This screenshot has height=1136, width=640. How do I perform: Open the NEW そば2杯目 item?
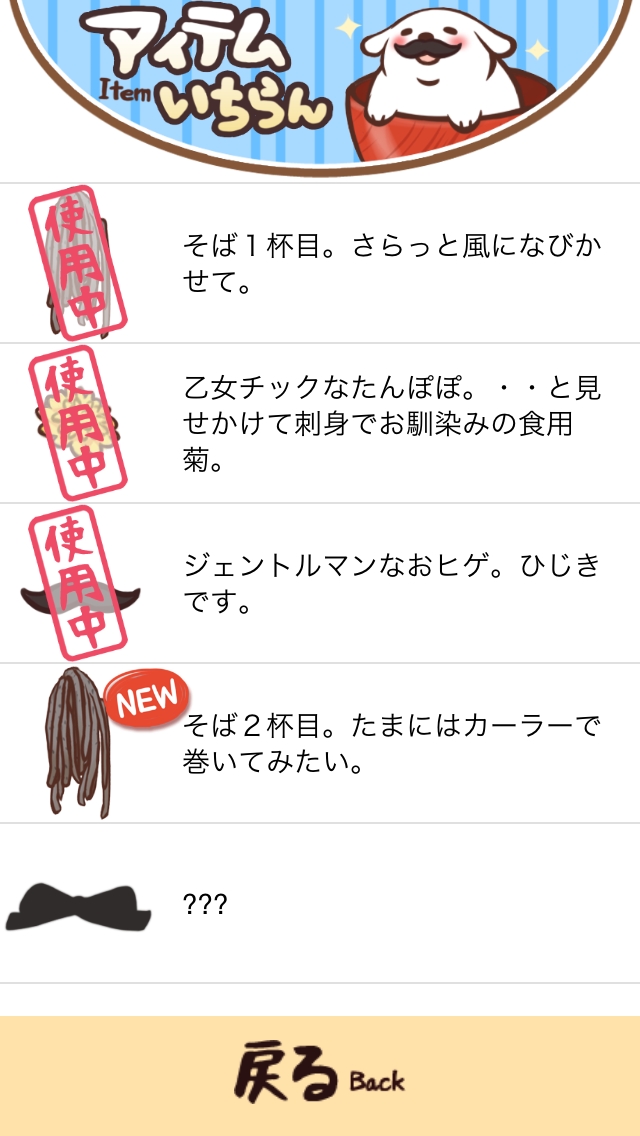[320, 743]
